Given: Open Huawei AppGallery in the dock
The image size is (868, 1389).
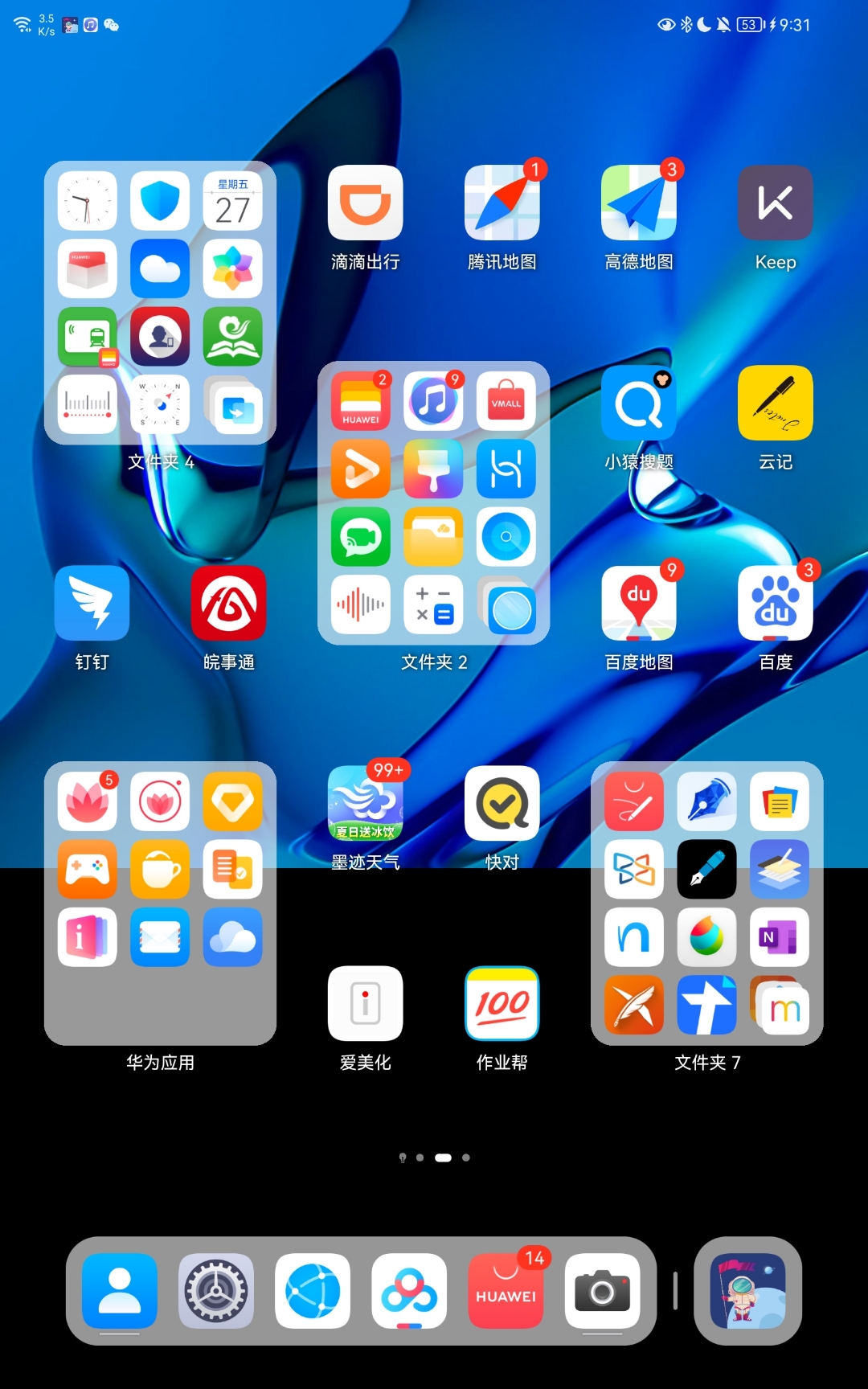Looking at the screenshot, I should pos(506,1291).
